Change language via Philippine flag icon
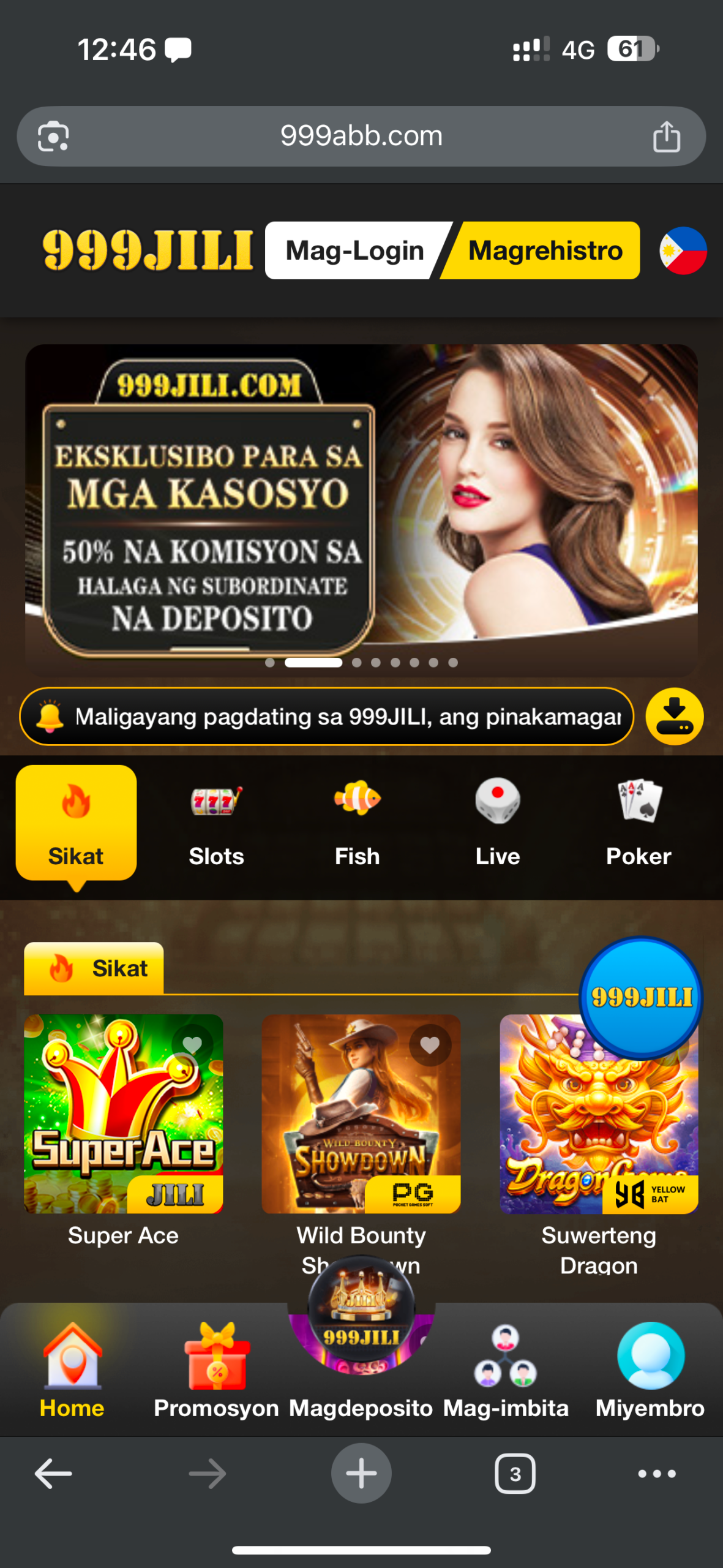The width and height of the screenshot is (723, 1568). (x=683, y=251)
